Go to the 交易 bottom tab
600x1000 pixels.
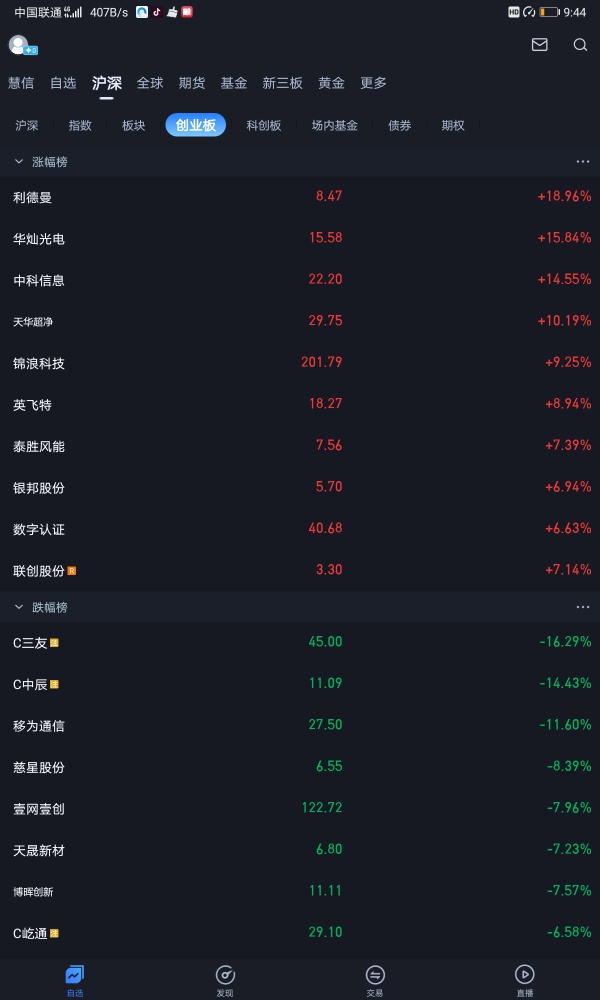click(x=375, y=980)
